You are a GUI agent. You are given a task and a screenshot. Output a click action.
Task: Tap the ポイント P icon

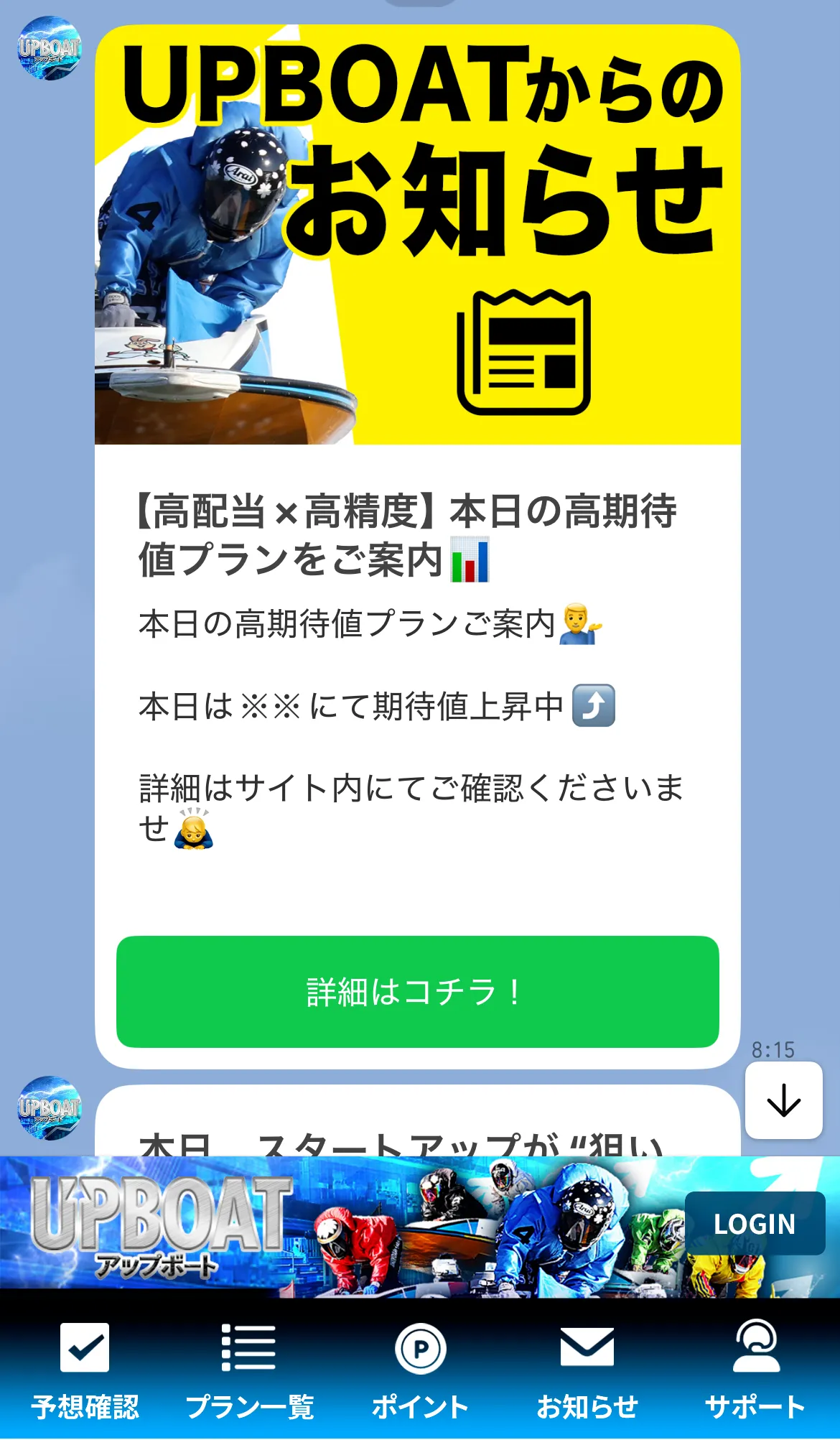[x=420, y=1349]
